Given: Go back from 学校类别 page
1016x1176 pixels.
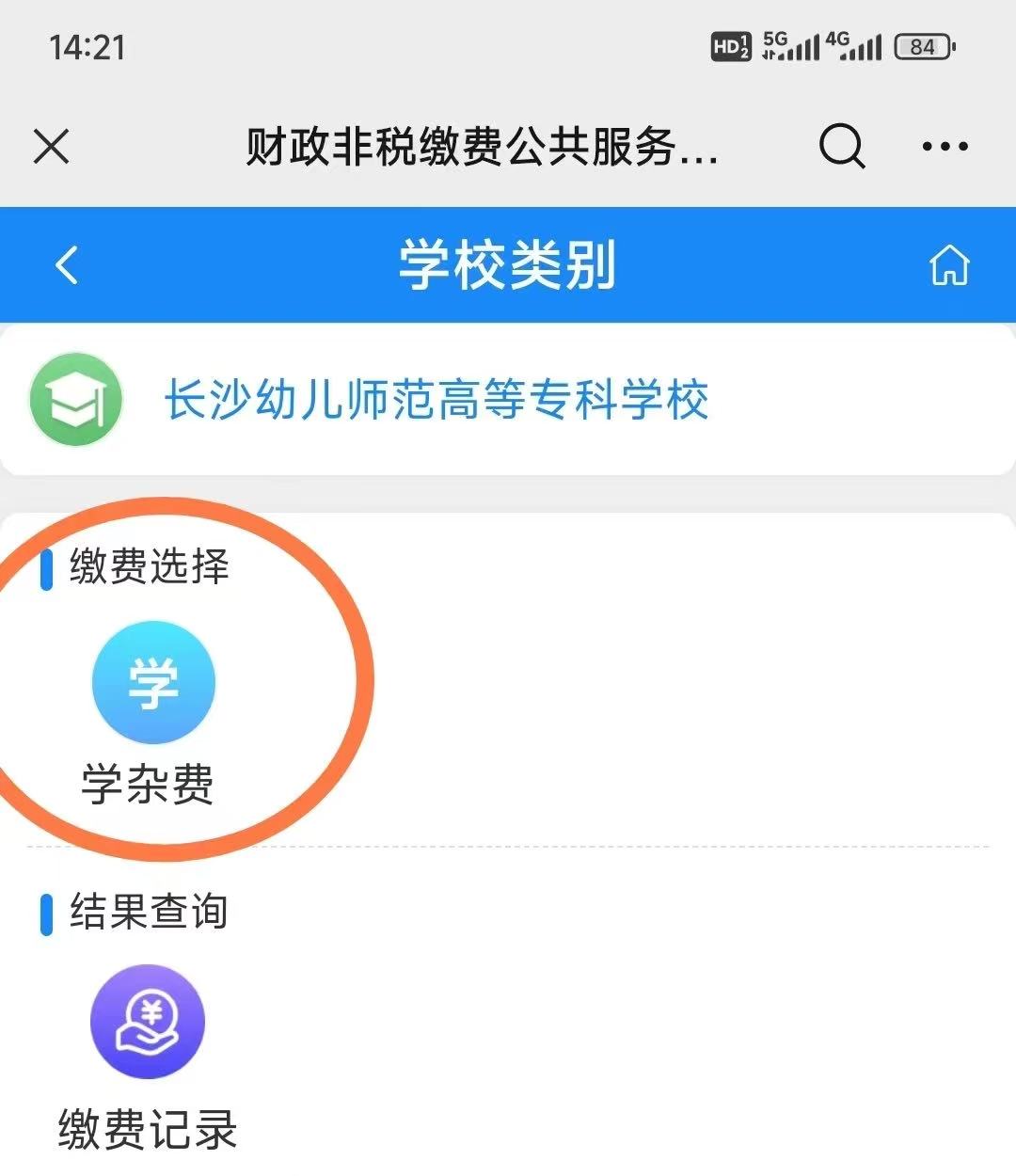Looking at the screenshot, I should point(67,264).
